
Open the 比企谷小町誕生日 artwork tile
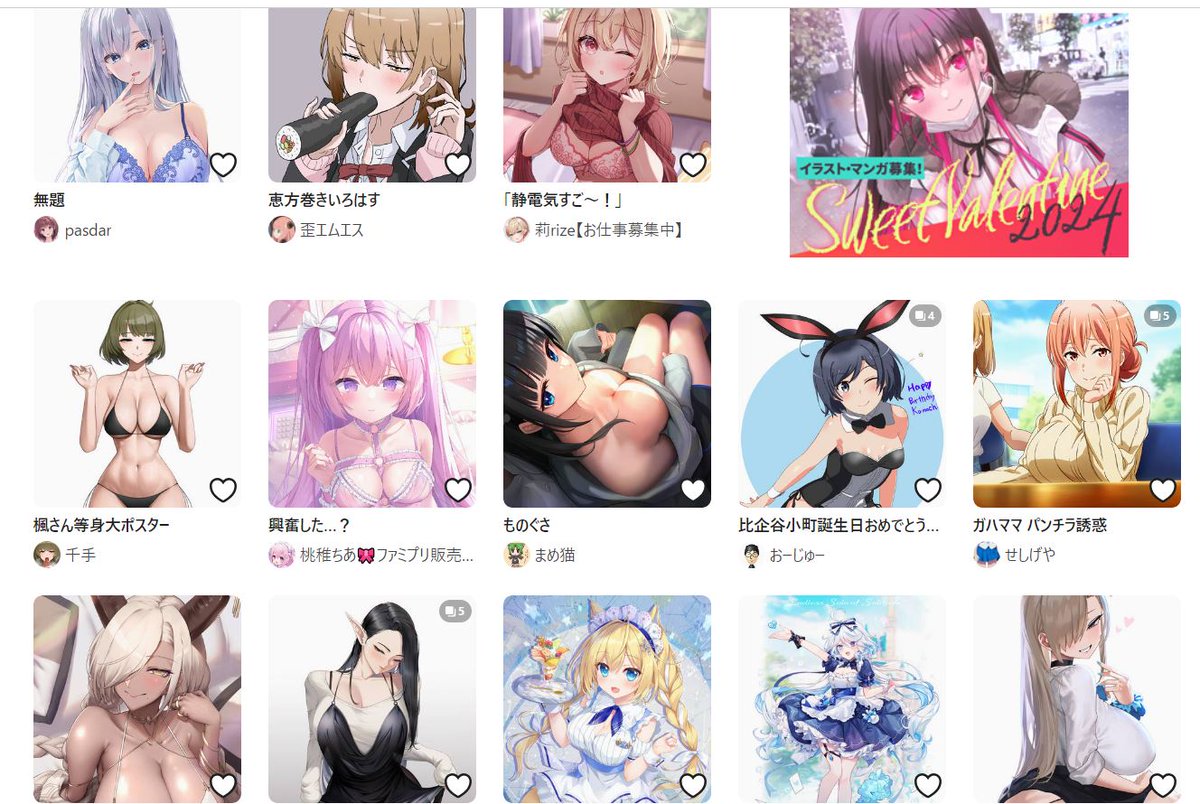coord(842,404)
